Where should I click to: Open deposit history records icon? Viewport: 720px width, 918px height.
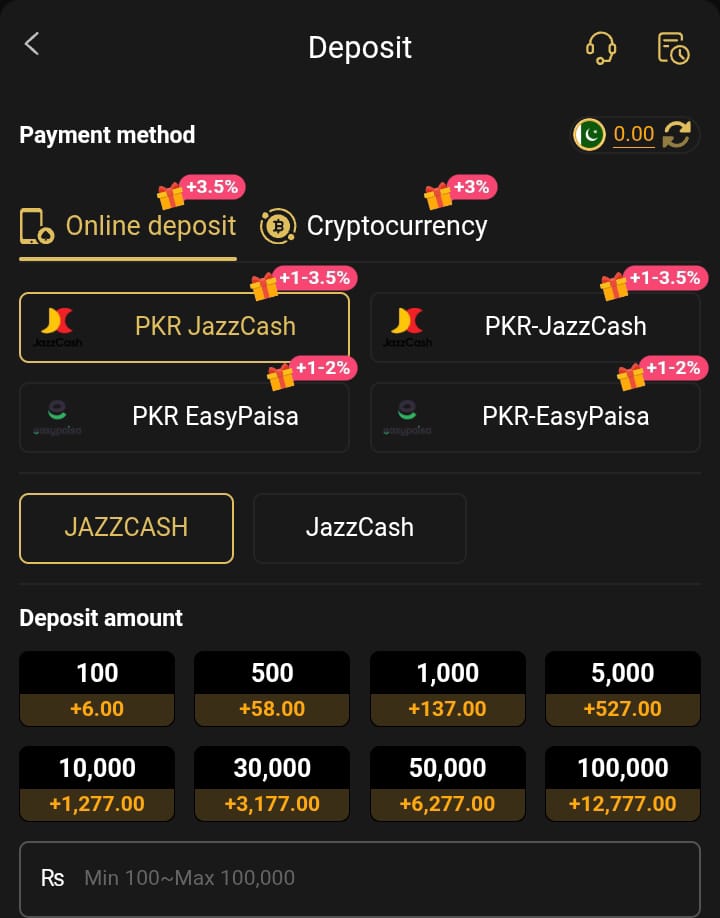click(x=673, y=47)
